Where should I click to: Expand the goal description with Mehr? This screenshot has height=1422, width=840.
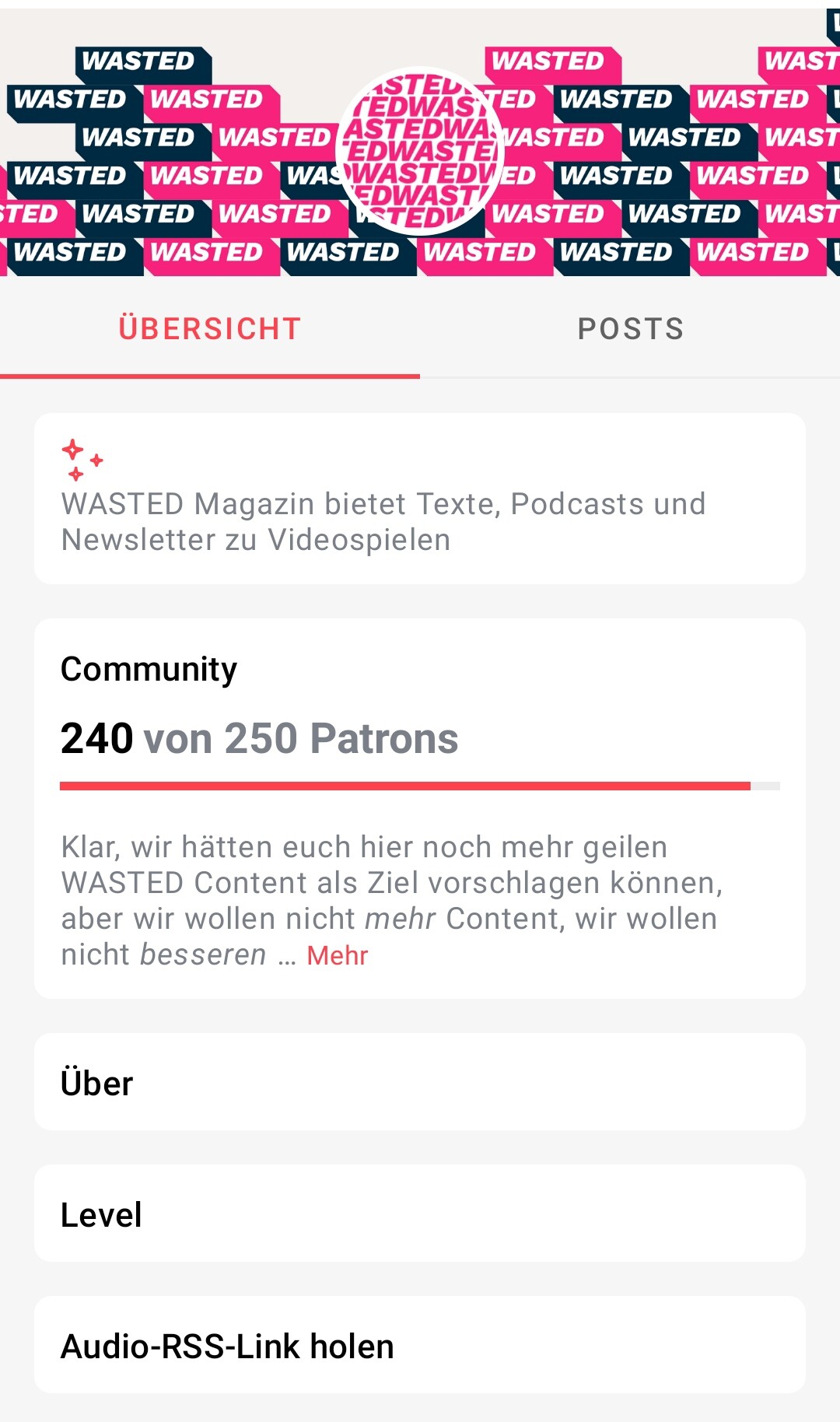(337, 955)
